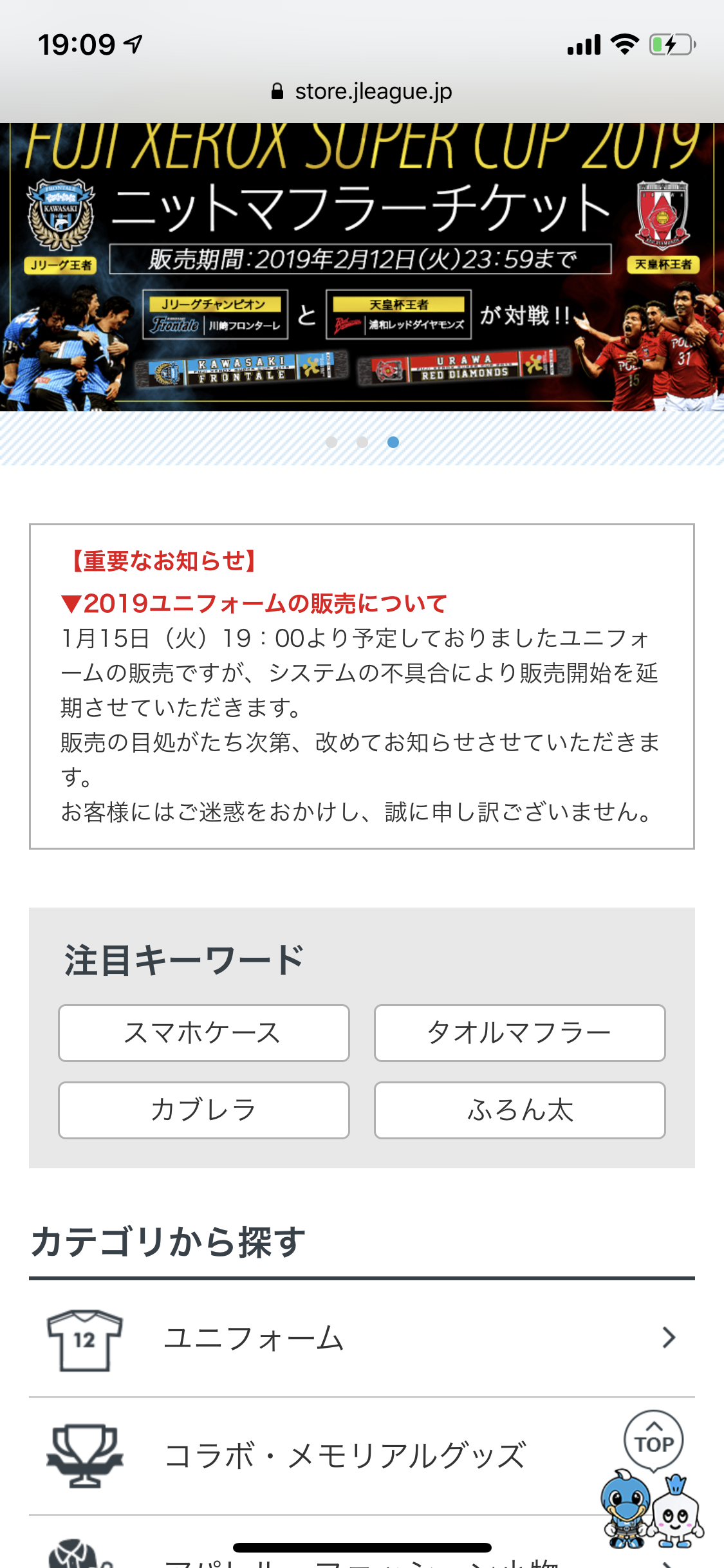Open the Fuji Xerox Super Cup banner
The height and width of the screenshot is (1568, 724).
click(x=362, y=266)
